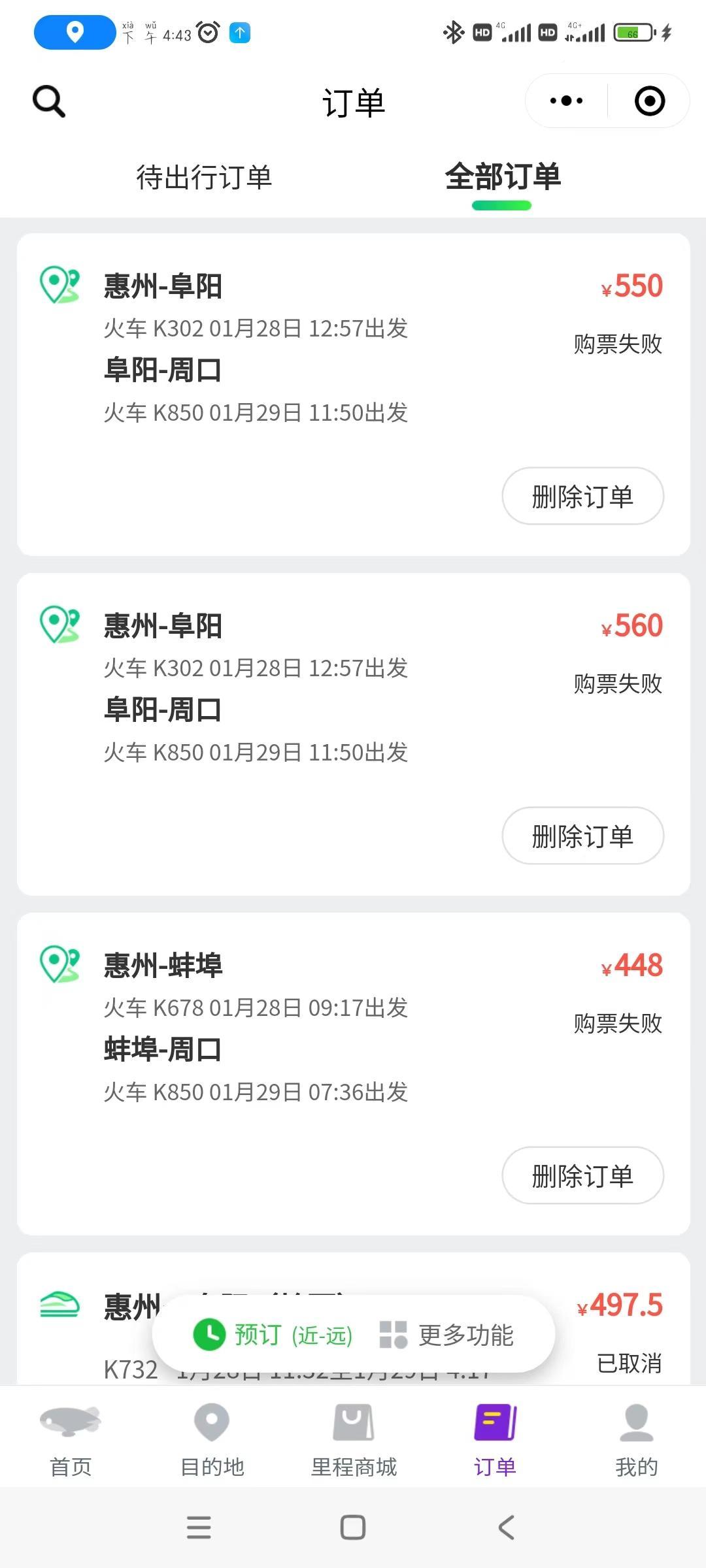The height and width of the screenshot is (1568, 706).
Task: Delete the ¥448 惠州-蚌埠 order
Action: click(582, 1176)
